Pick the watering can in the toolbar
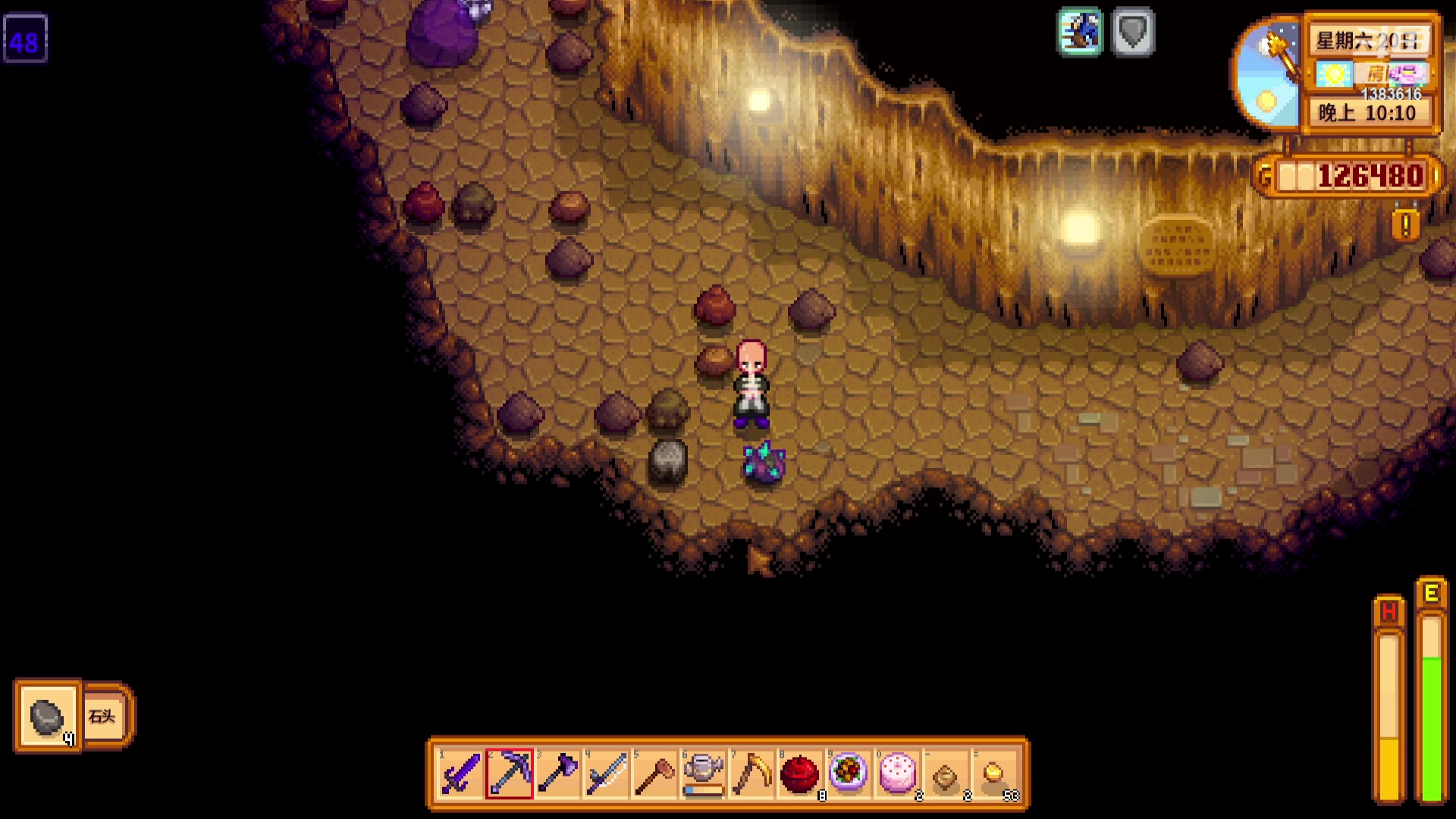The height and width of the screenshot is (819, 1456). (704, 773)
